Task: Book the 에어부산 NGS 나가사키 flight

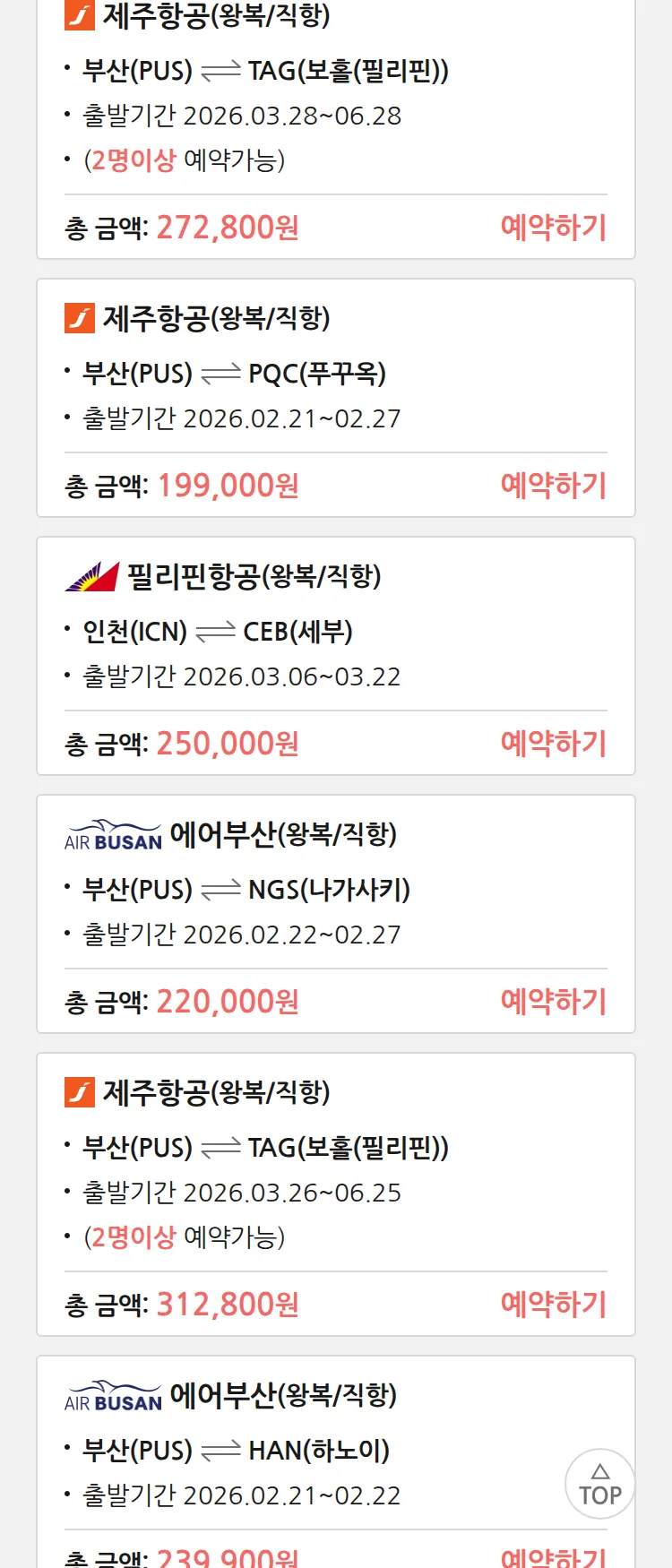Action: (x=553, y=1002)
